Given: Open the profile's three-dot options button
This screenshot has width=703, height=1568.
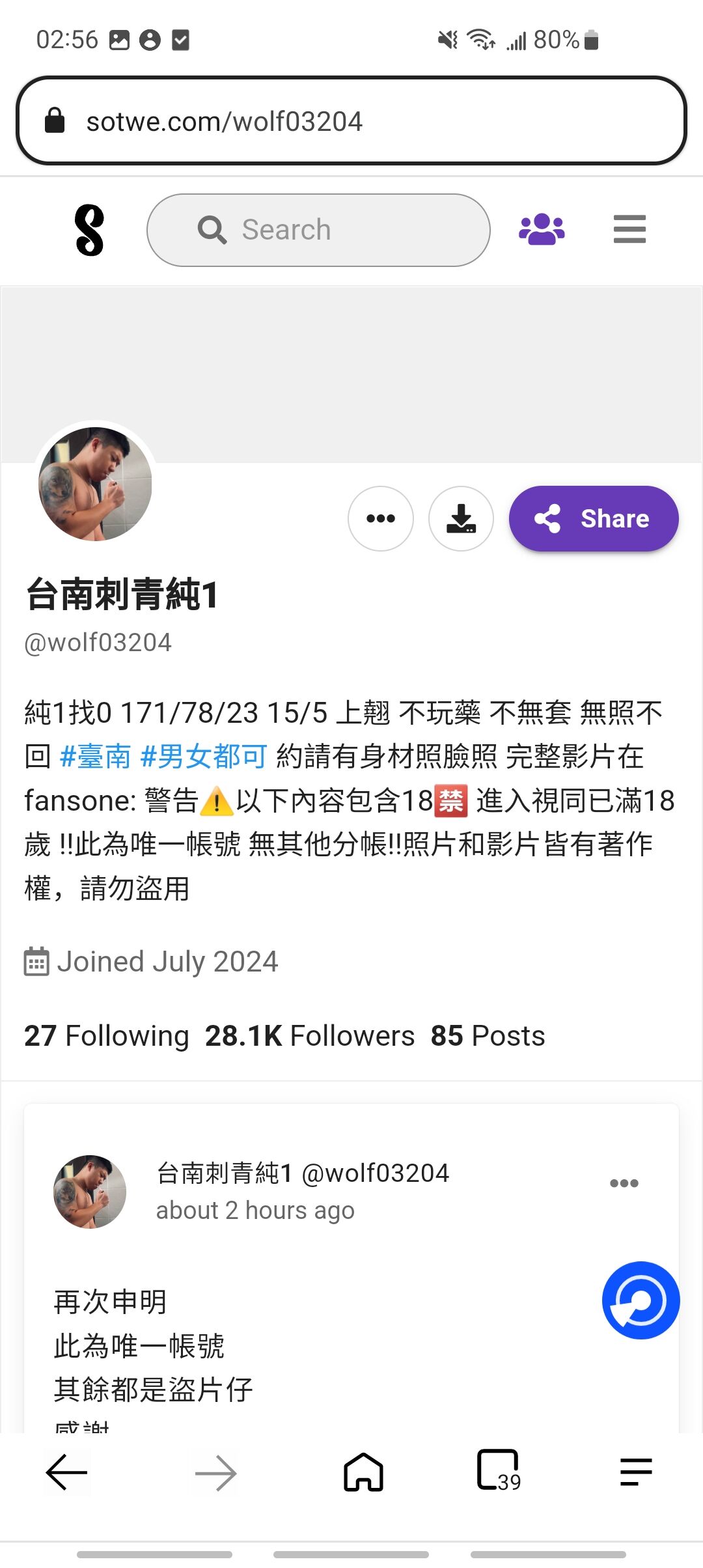Looking at the screenshot, I should pos(381,518).
